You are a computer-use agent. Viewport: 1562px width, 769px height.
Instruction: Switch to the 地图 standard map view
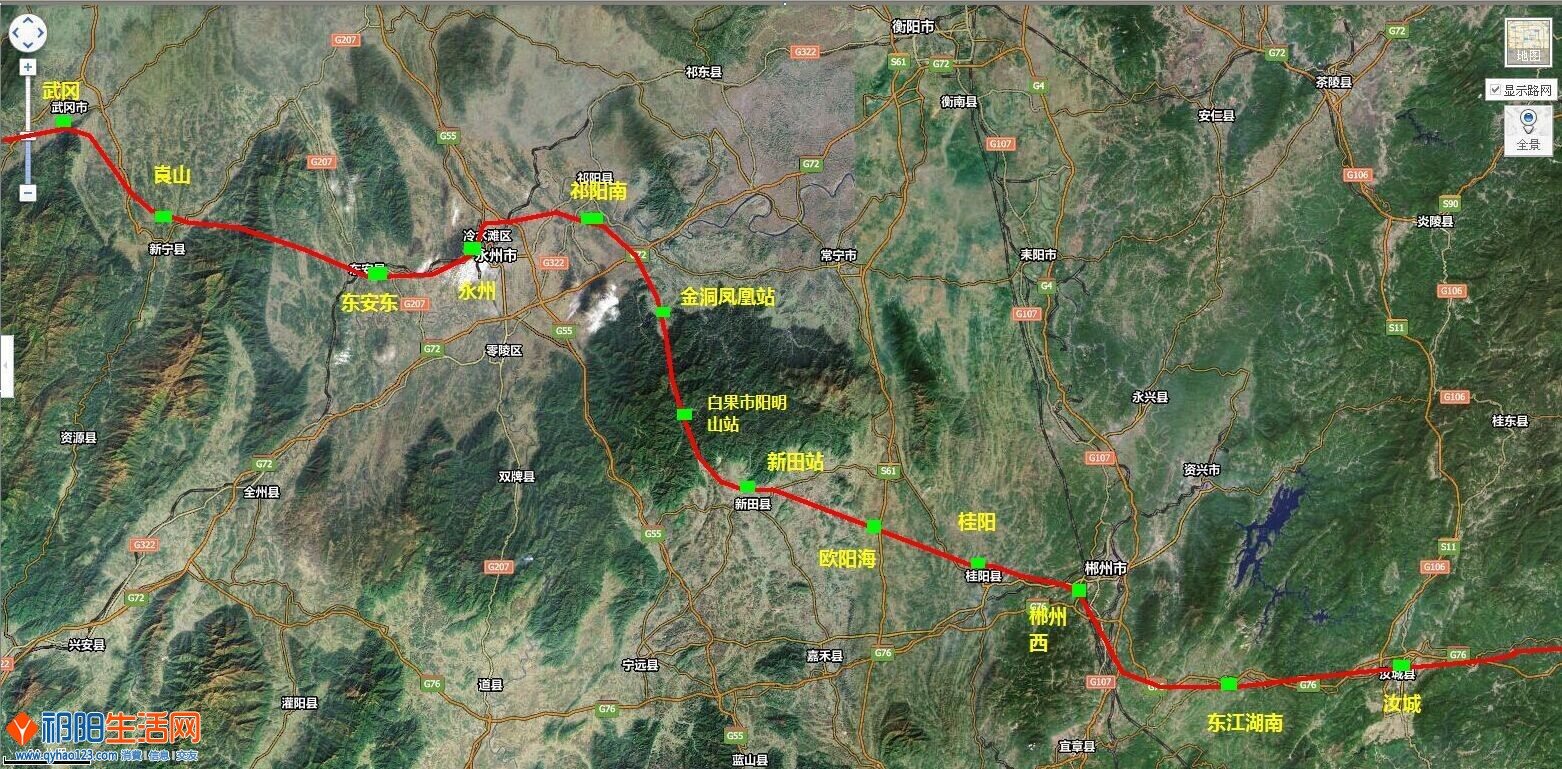[x=1529, y=43]
